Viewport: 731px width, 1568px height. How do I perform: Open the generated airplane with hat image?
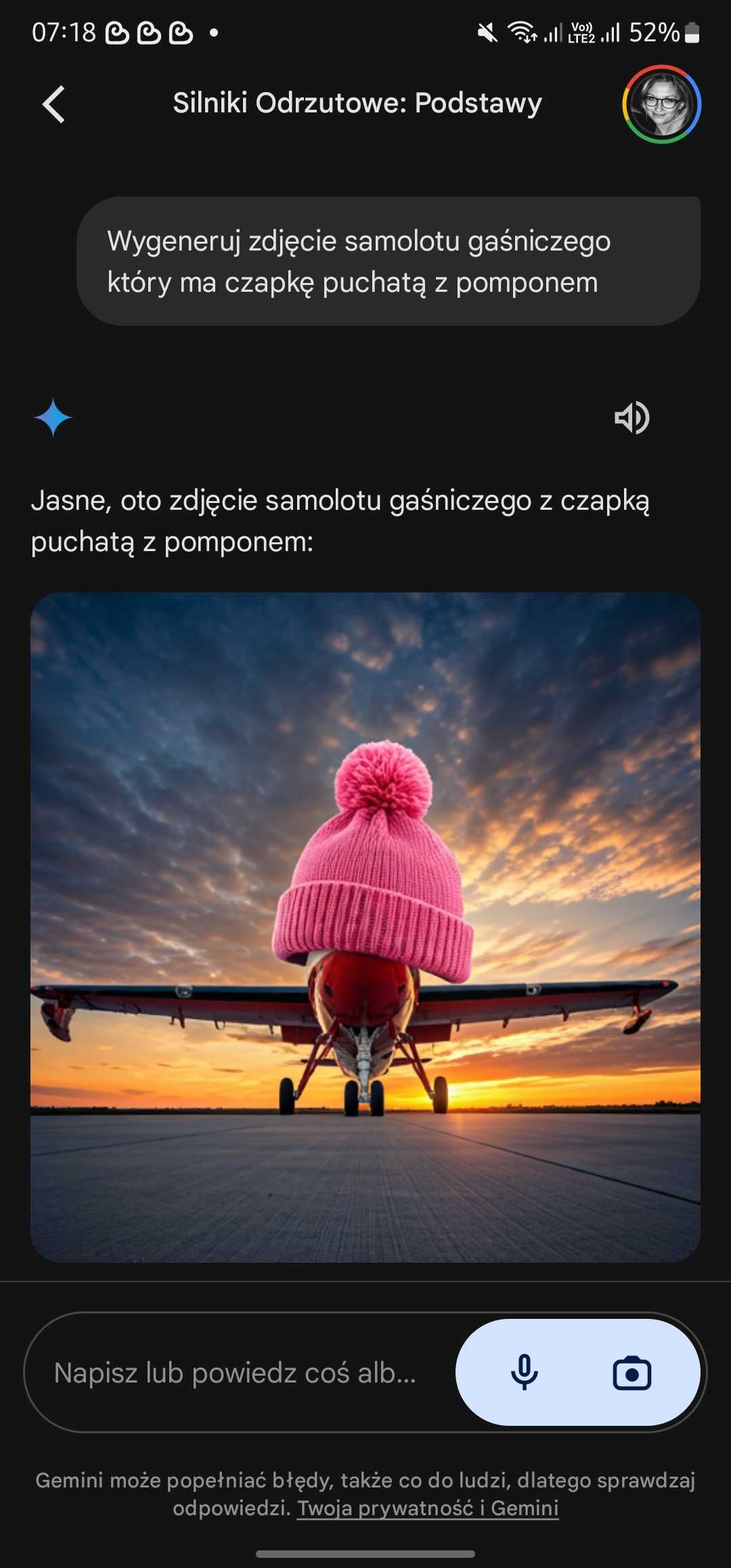click(x=365, y=927)
